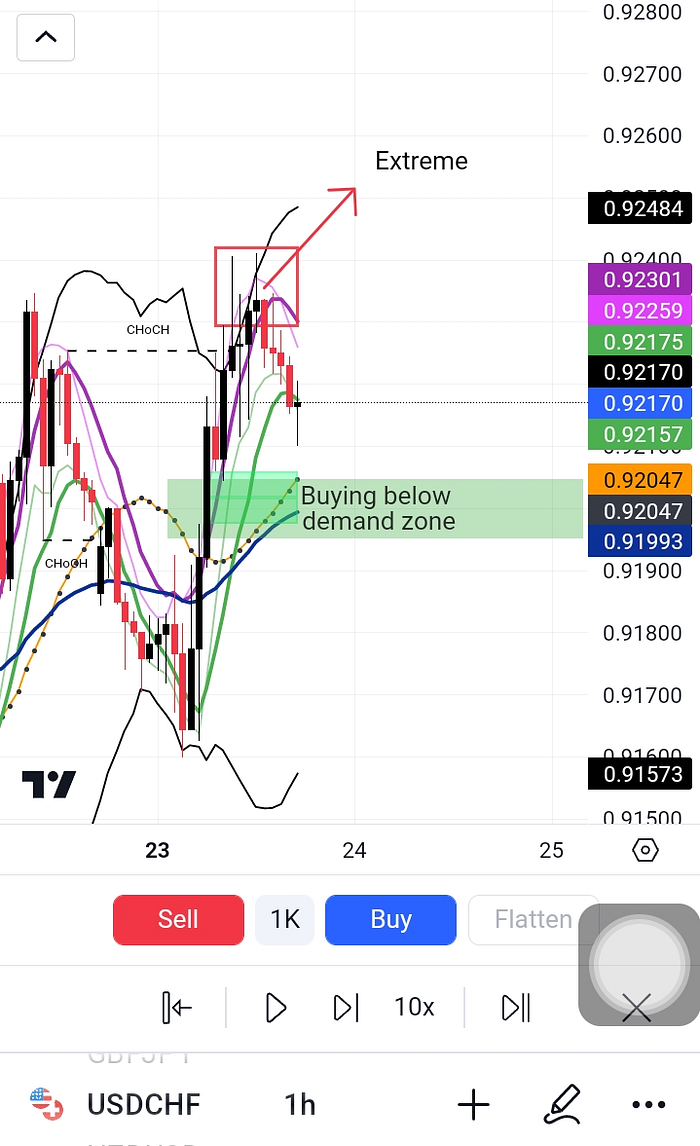Open chart settings hexagon icon
Viewport: 700px width, 1146px height.
pyautogui.click(x=646, y=850)
